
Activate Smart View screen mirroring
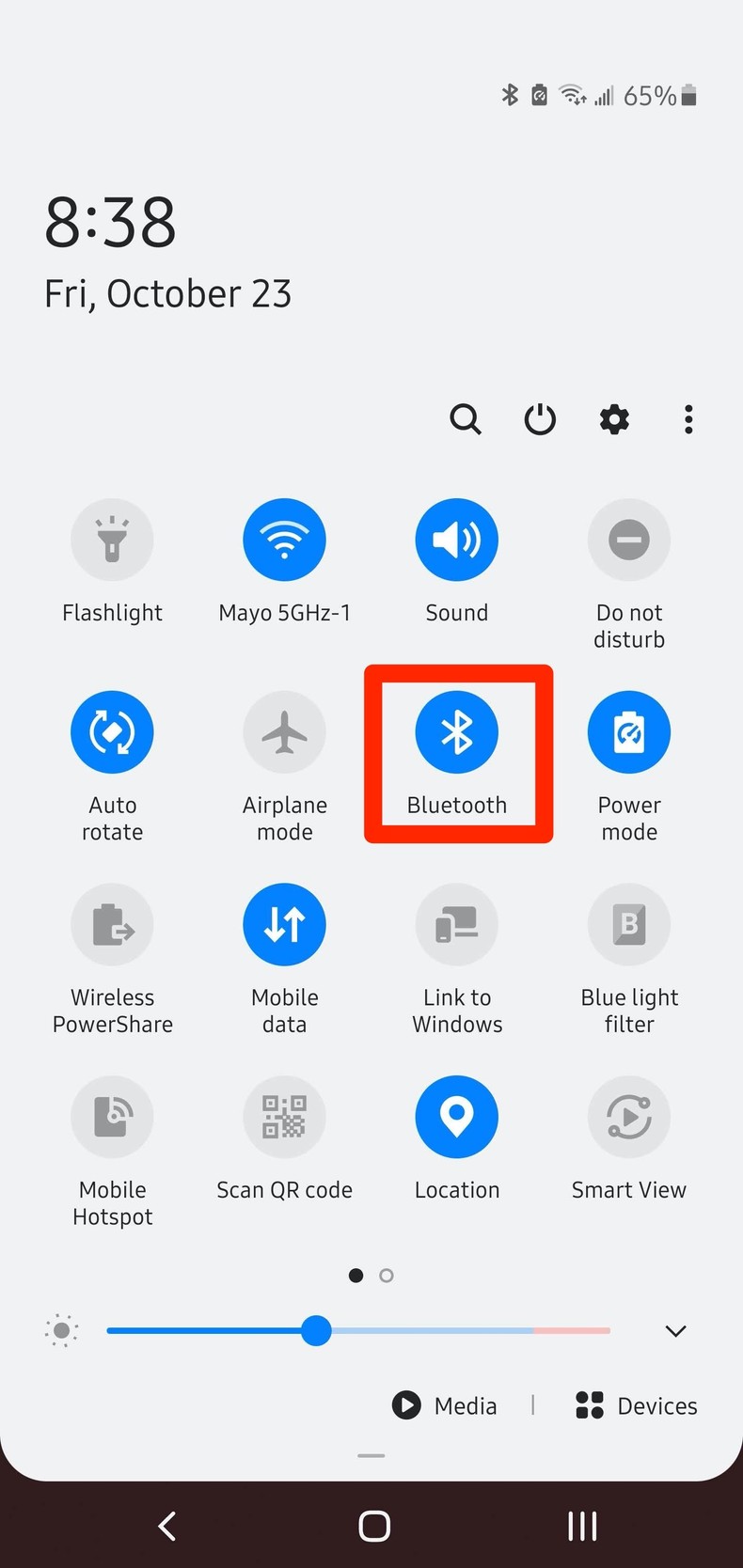coord(628,1117)
